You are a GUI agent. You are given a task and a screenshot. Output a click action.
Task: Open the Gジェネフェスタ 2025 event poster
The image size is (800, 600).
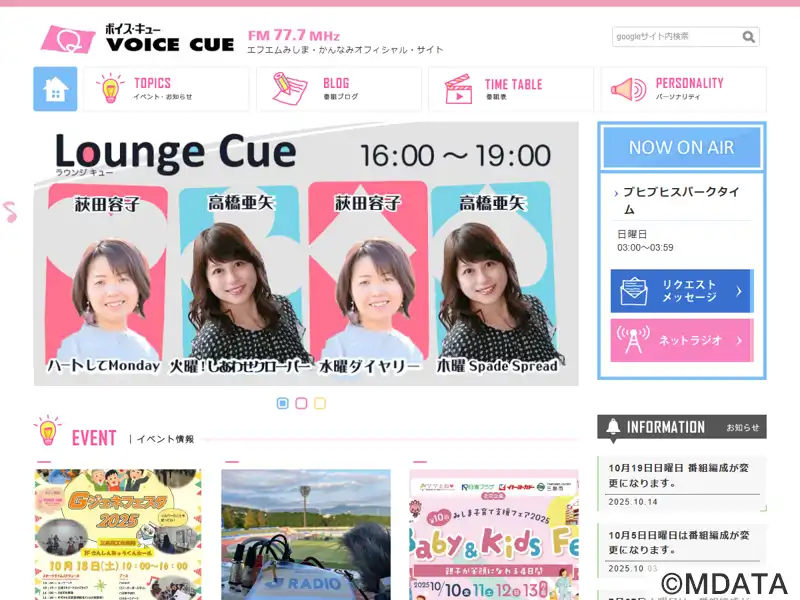(x=118, y=533)
